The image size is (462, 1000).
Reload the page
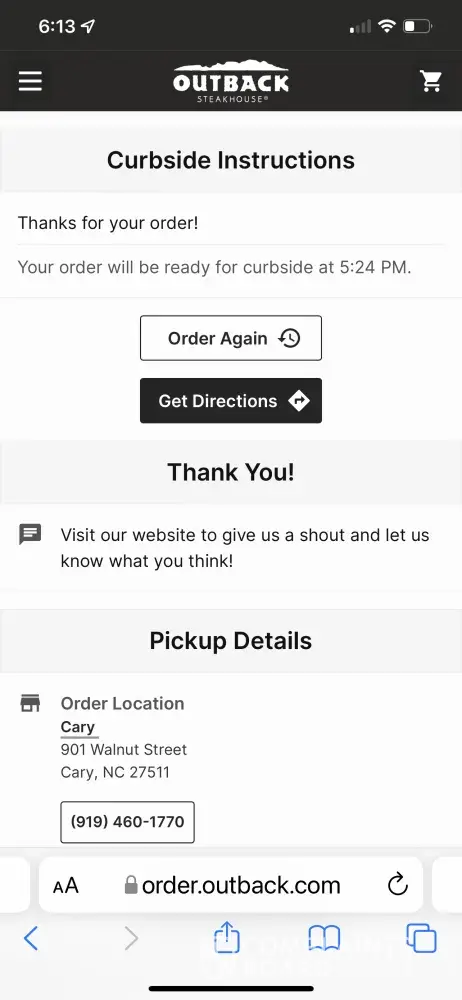pyautogui.click(x=398, y=885)
